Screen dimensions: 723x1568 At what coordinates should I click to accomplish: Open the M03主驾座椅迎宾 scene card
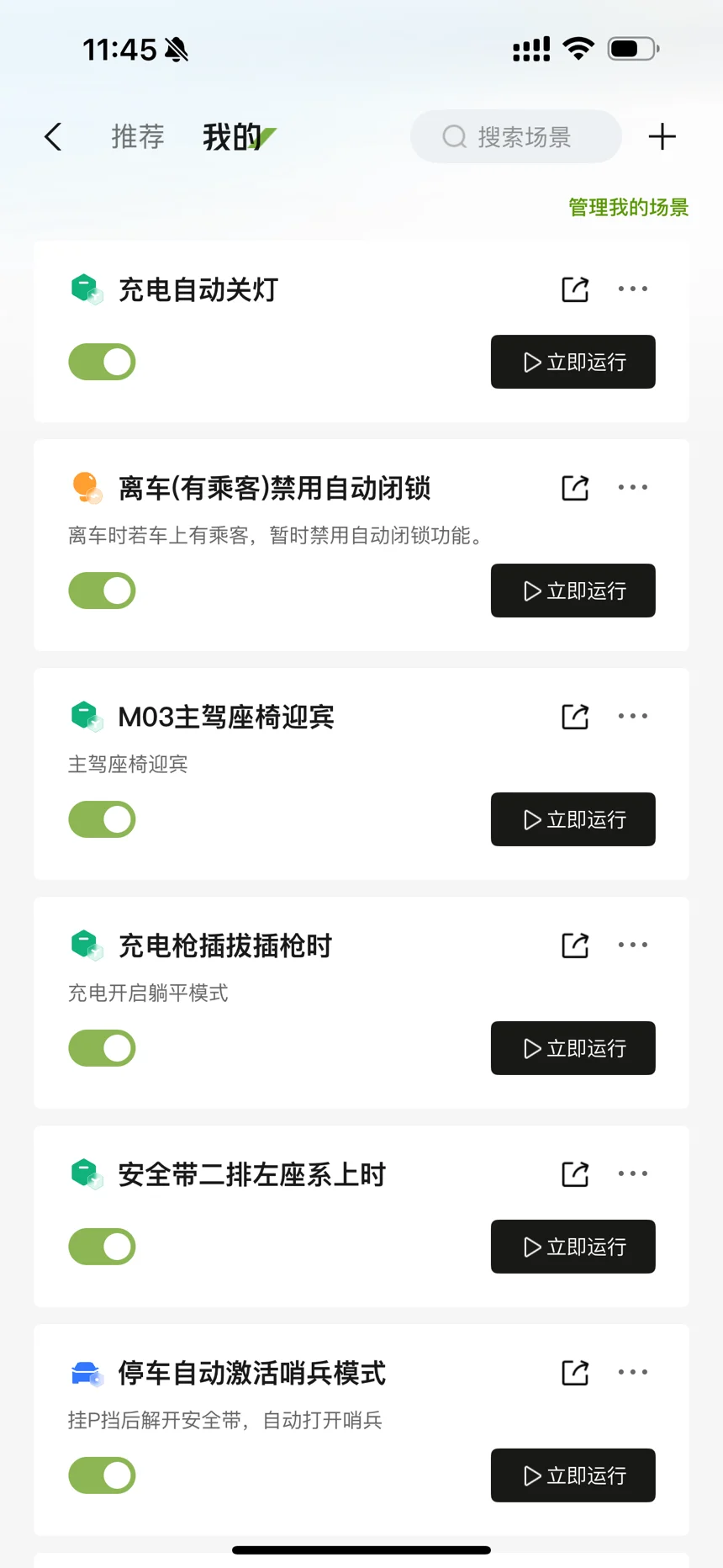pos(361,774)
